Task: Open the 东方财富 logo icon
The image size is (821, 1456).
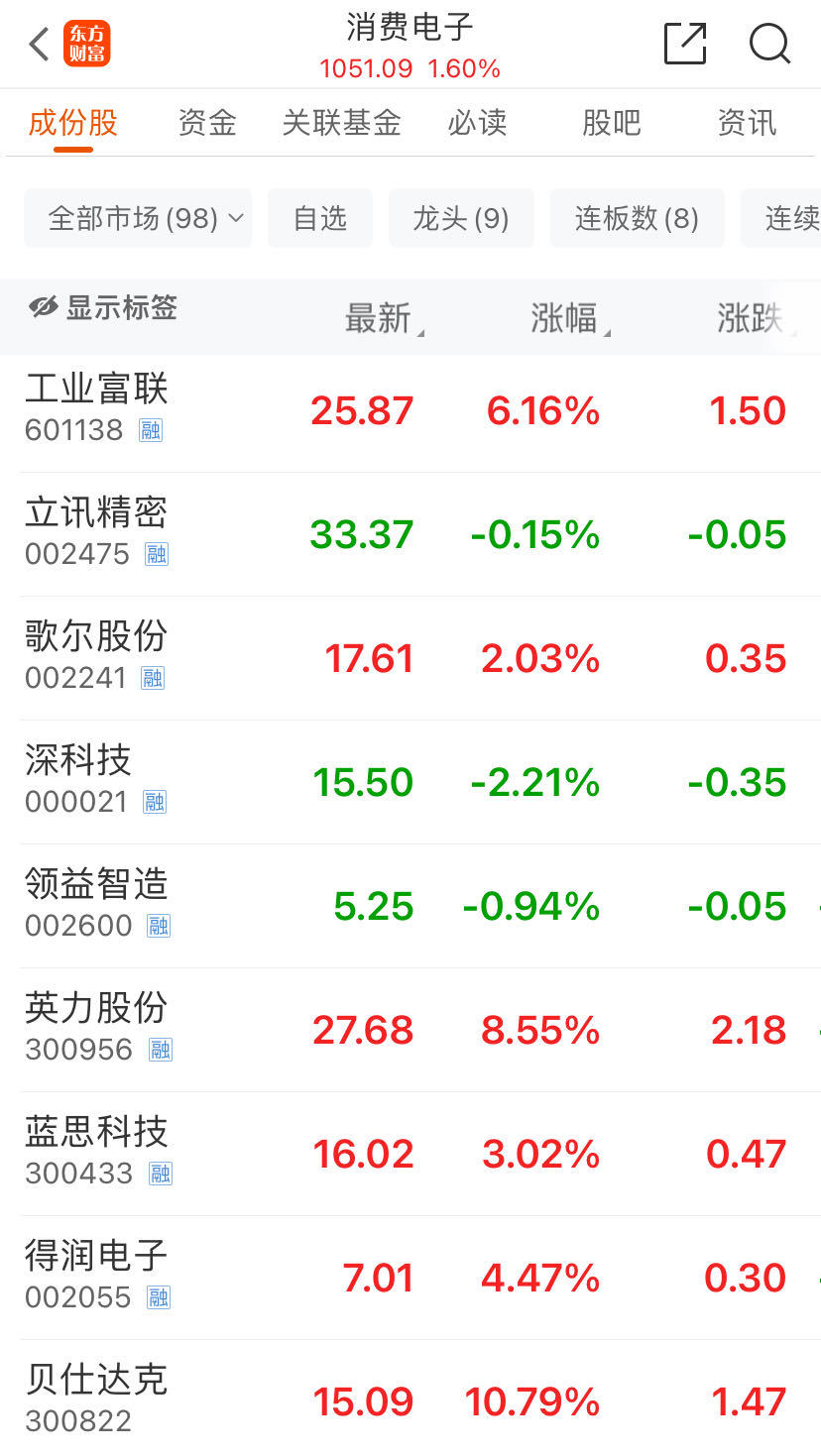Action: coord(87,44)
